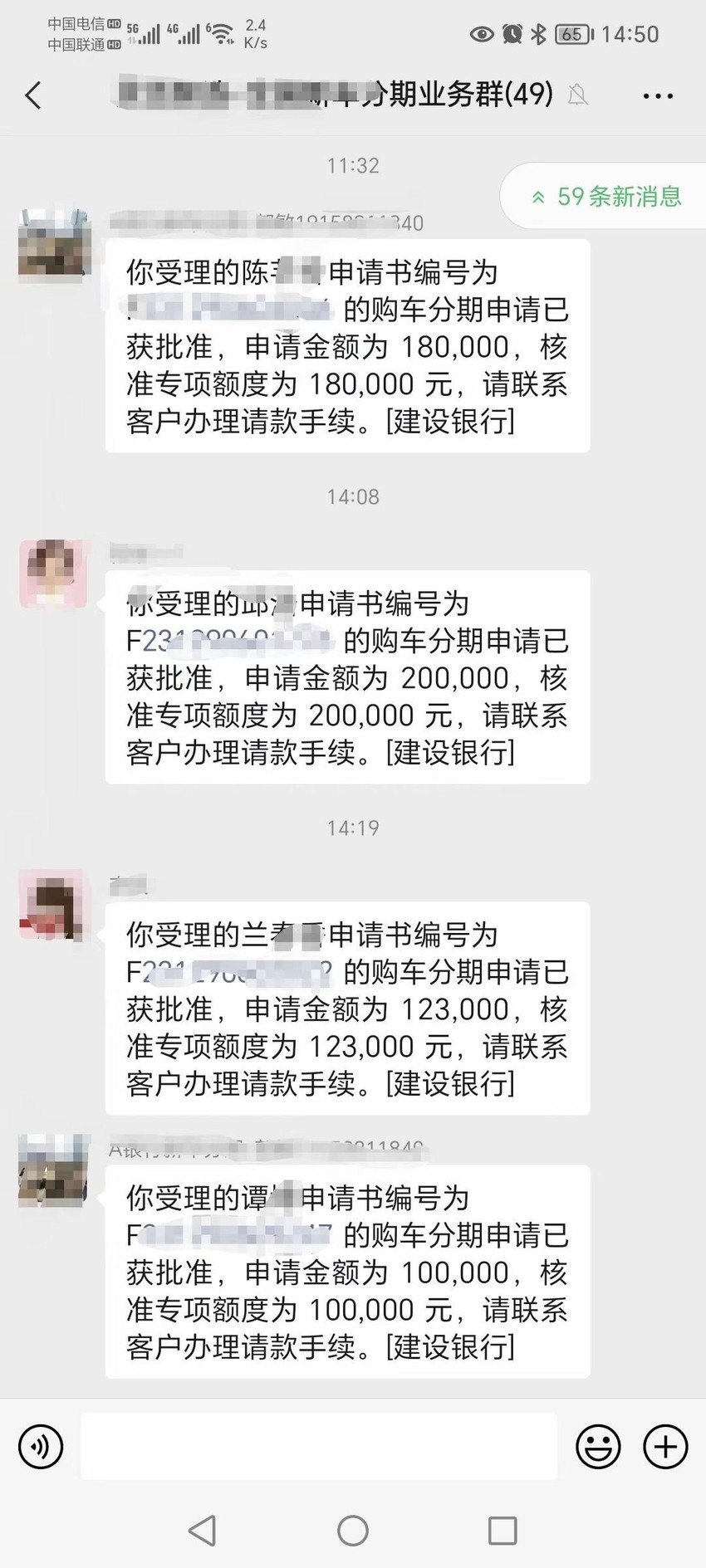Switch to voice message input

(x=41, y=1447)
